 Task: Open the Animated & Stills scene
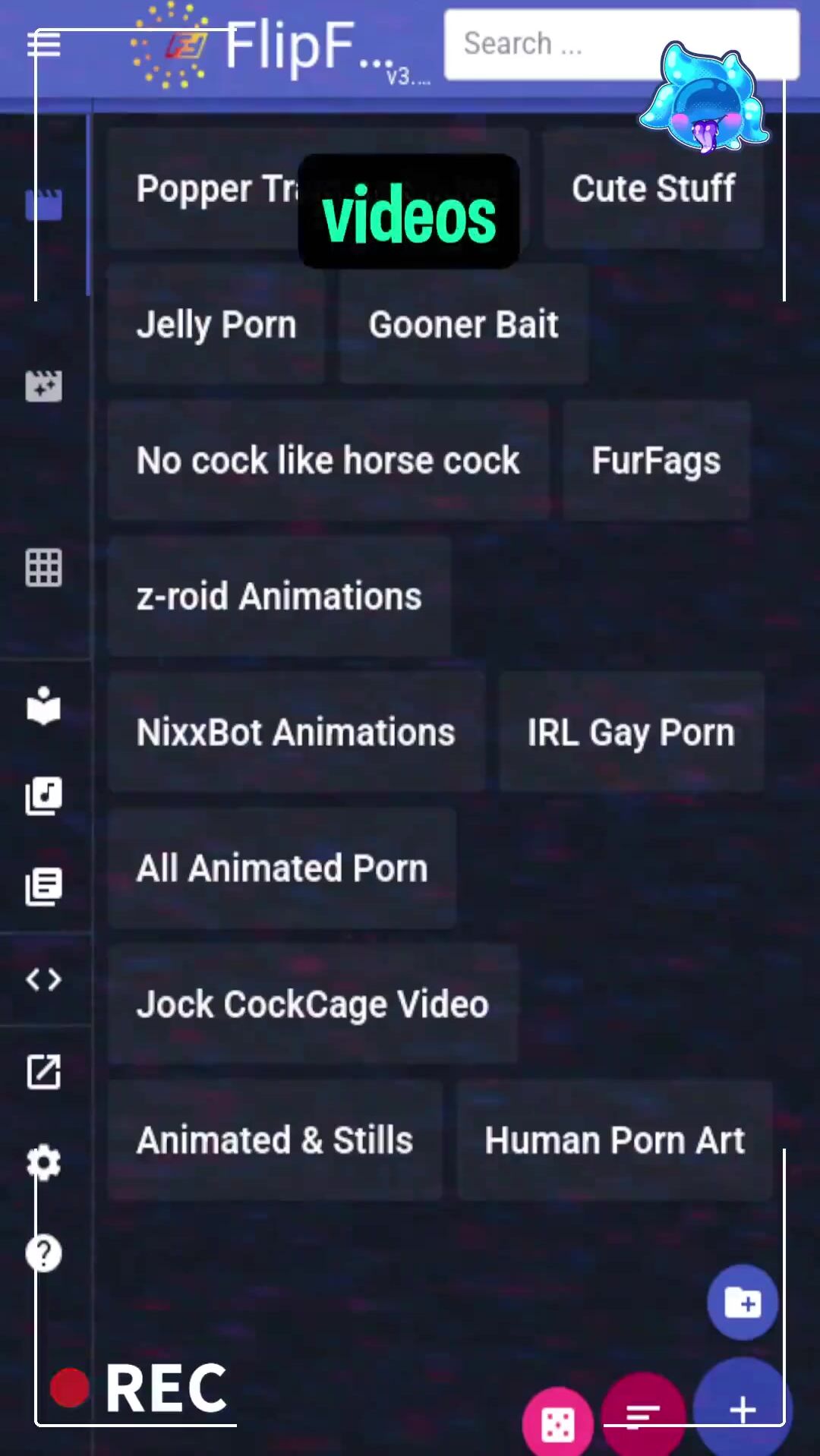(274, 1140)
